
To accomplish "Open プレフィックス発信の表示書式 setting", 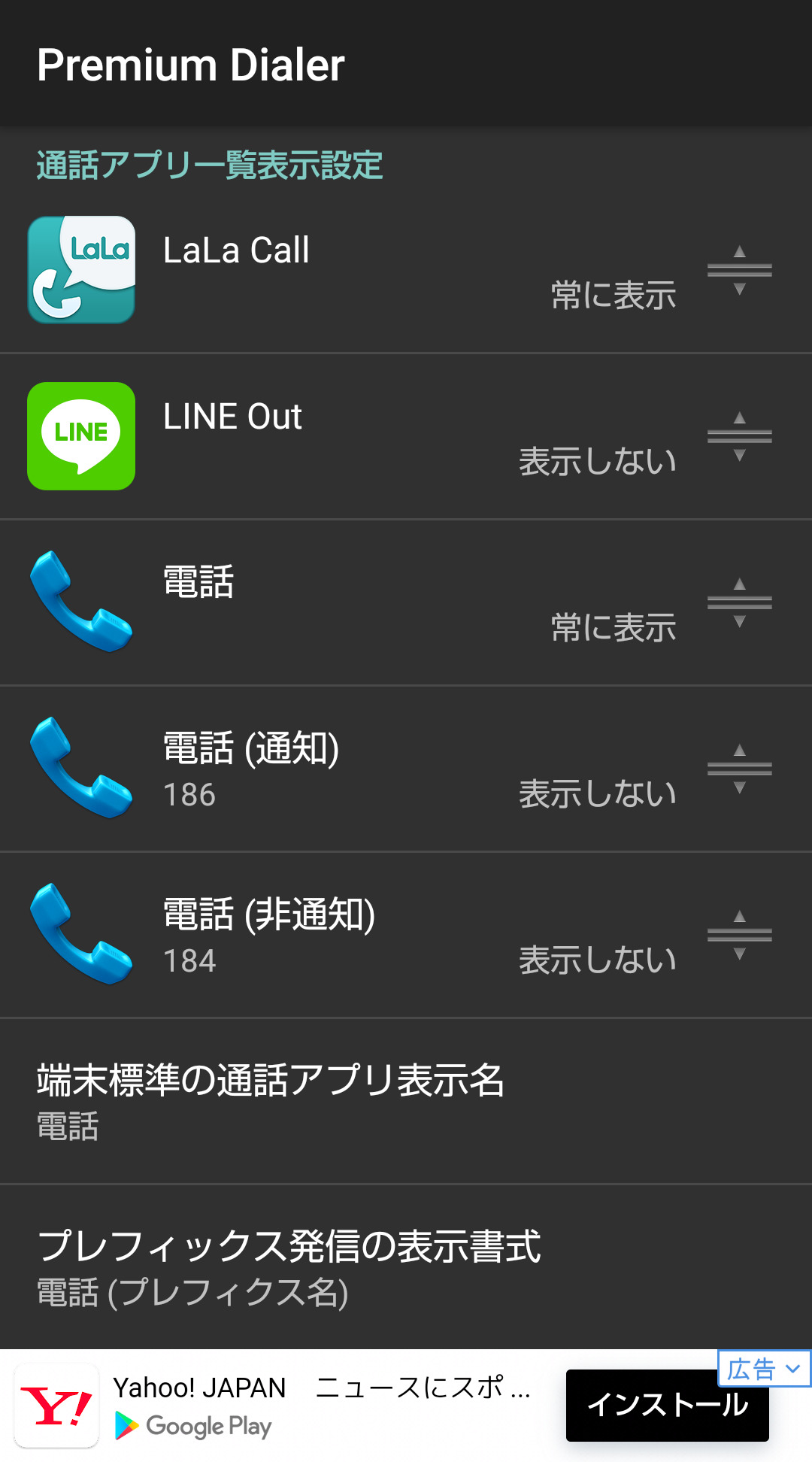I will (406, 1267).
